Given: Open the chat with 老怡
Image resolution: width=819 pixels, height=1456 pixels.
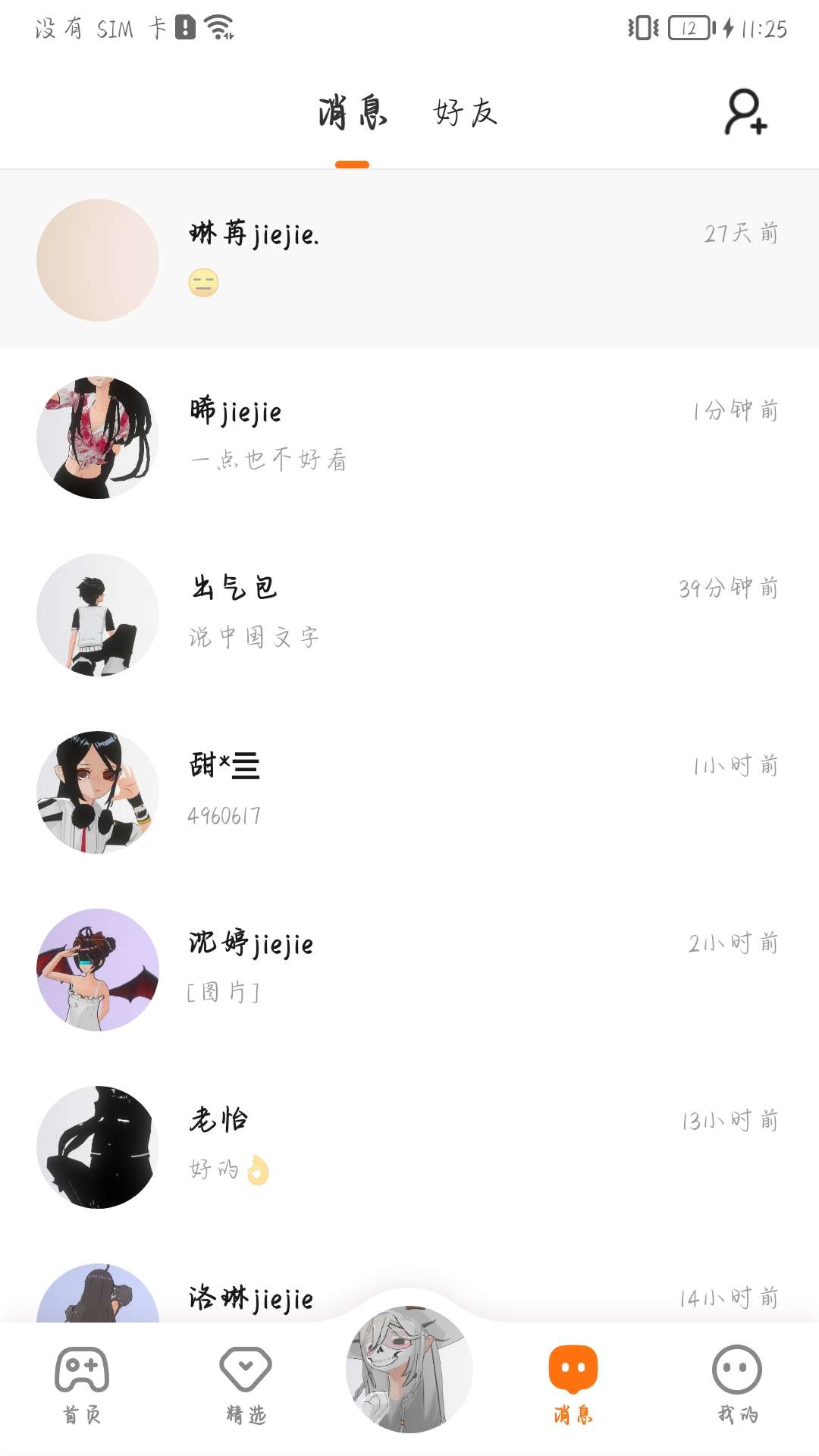Looking at the screenshot, I should coord(409,1147).
